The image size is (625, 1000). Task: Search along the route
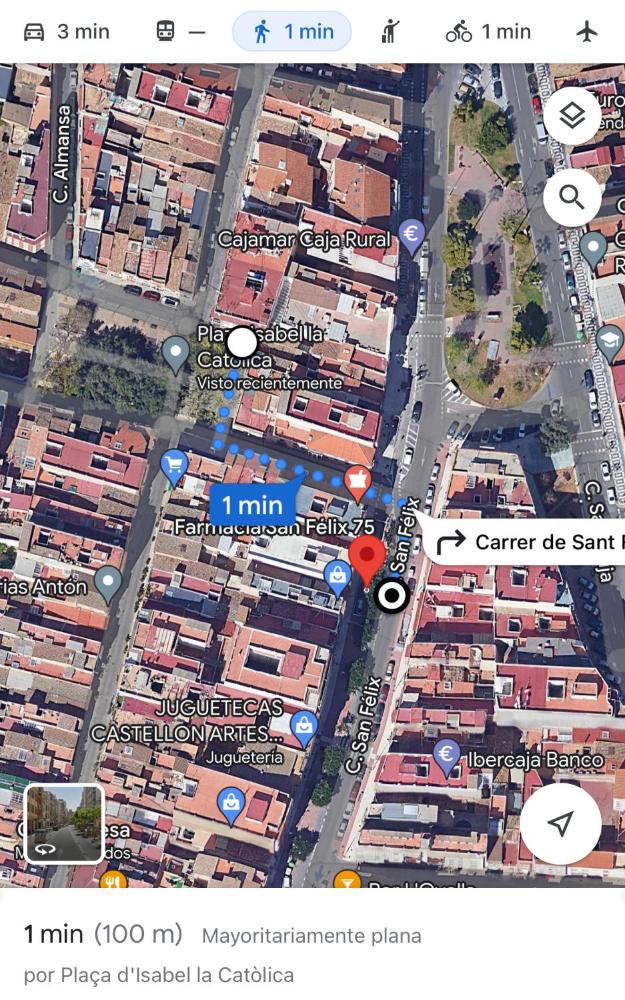tap(572, 196)
